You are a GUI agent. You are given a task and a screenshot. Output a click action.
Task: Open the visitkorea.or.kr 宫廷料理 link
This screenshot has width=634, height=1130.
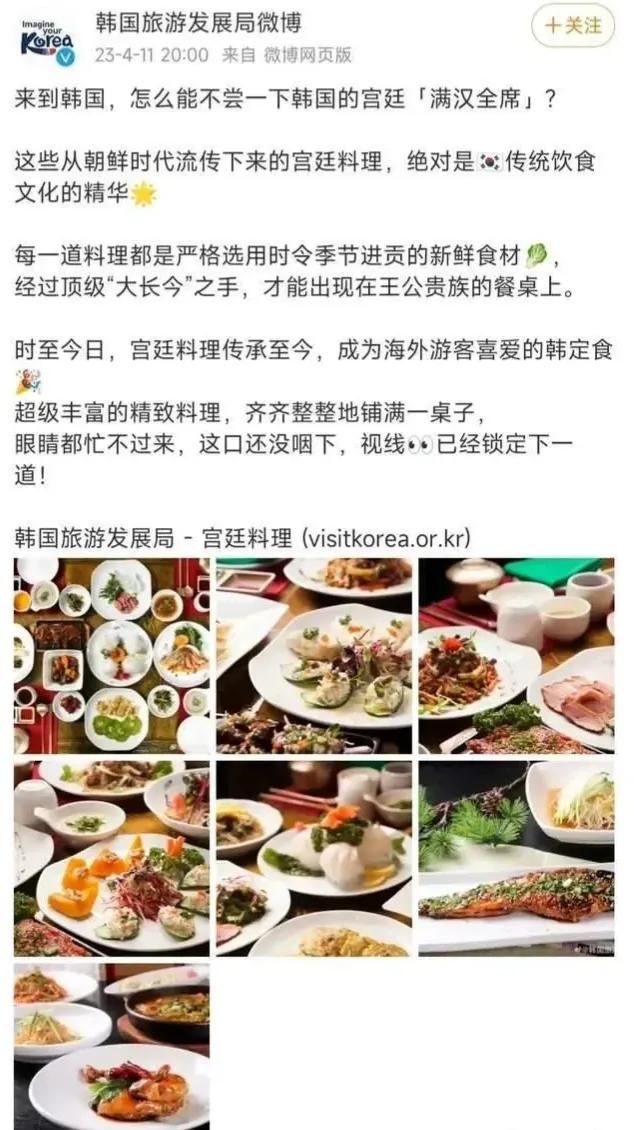tap(242, 538)
